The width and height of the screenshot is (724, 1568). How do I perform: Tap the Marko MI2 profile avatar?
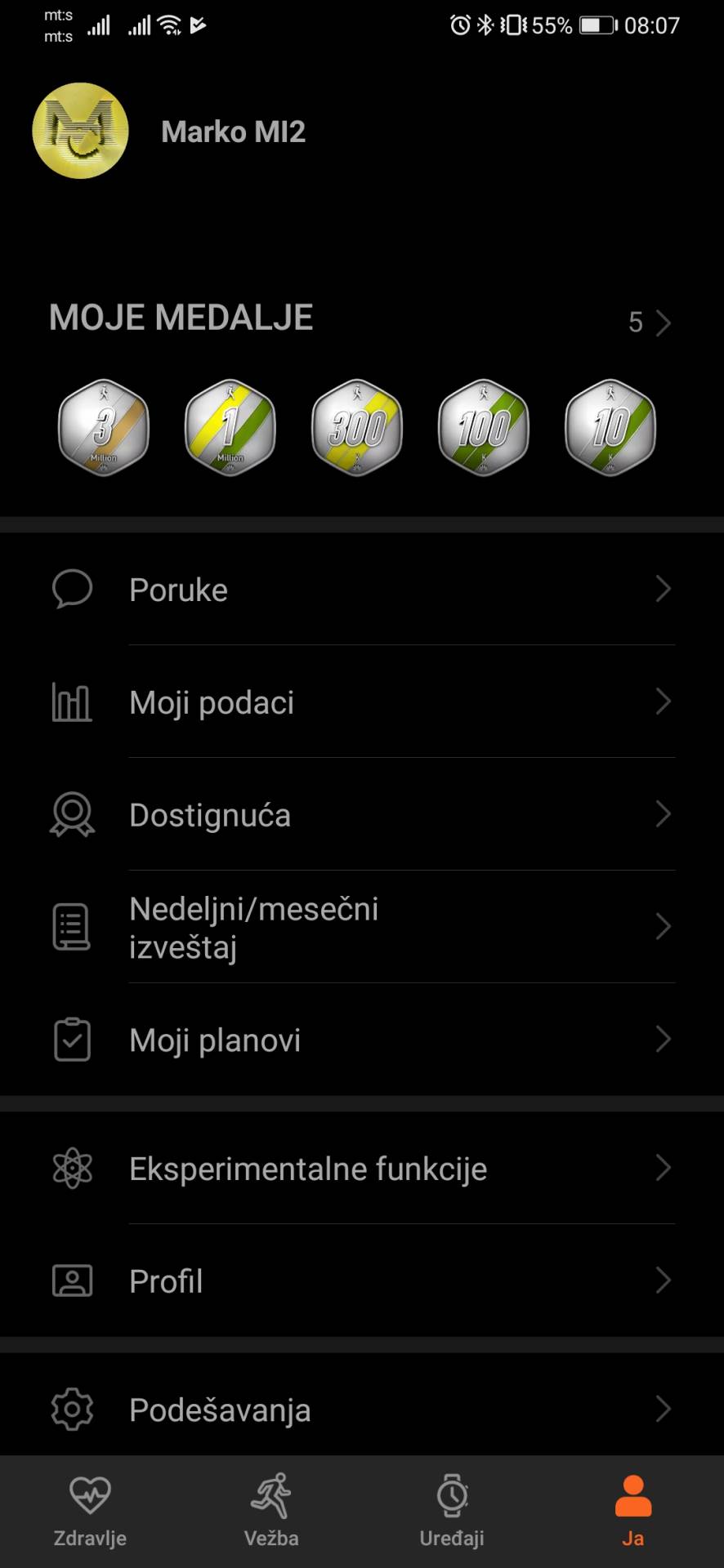pyautogui.click(x=80, y=131)
